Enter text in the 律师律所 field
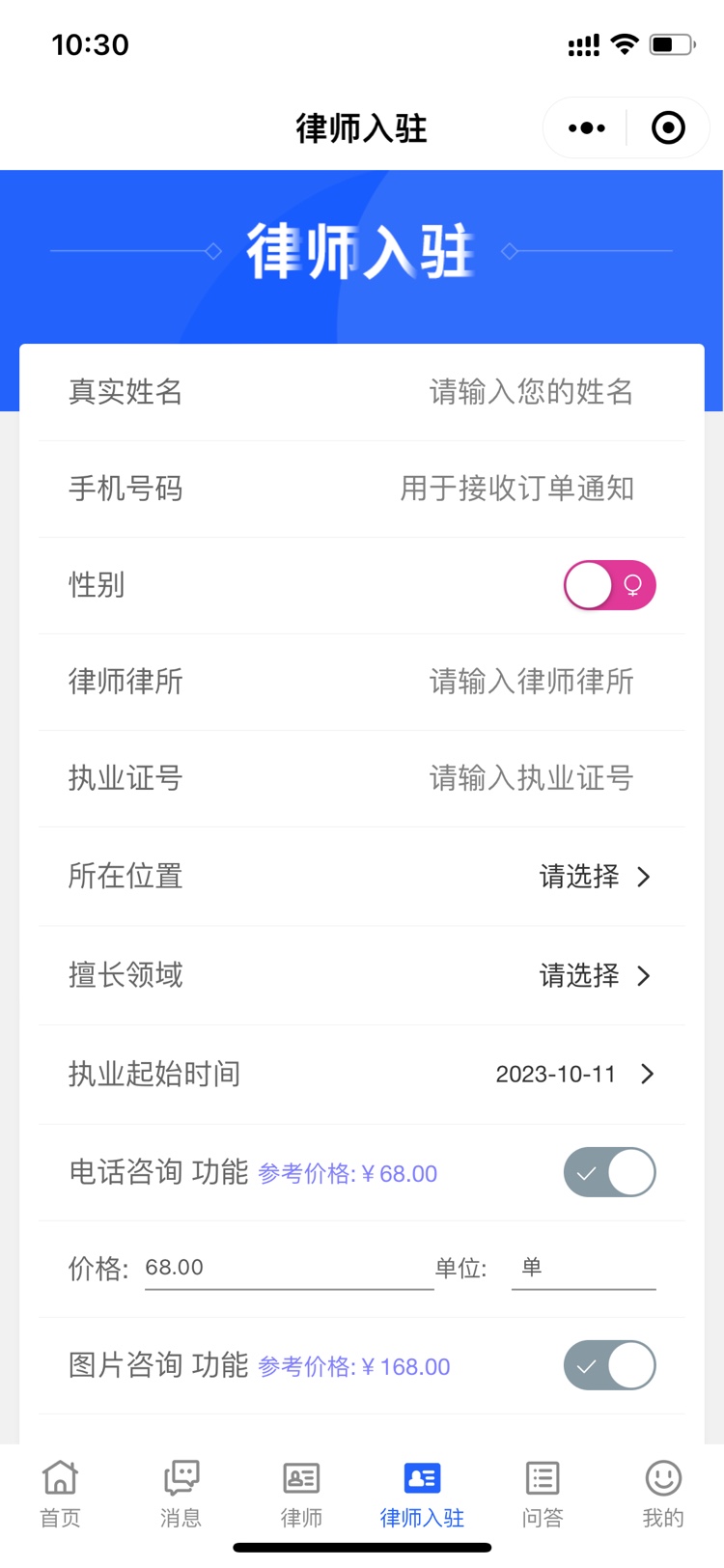This screenshot has height=1568, width=724. [531, 682]
